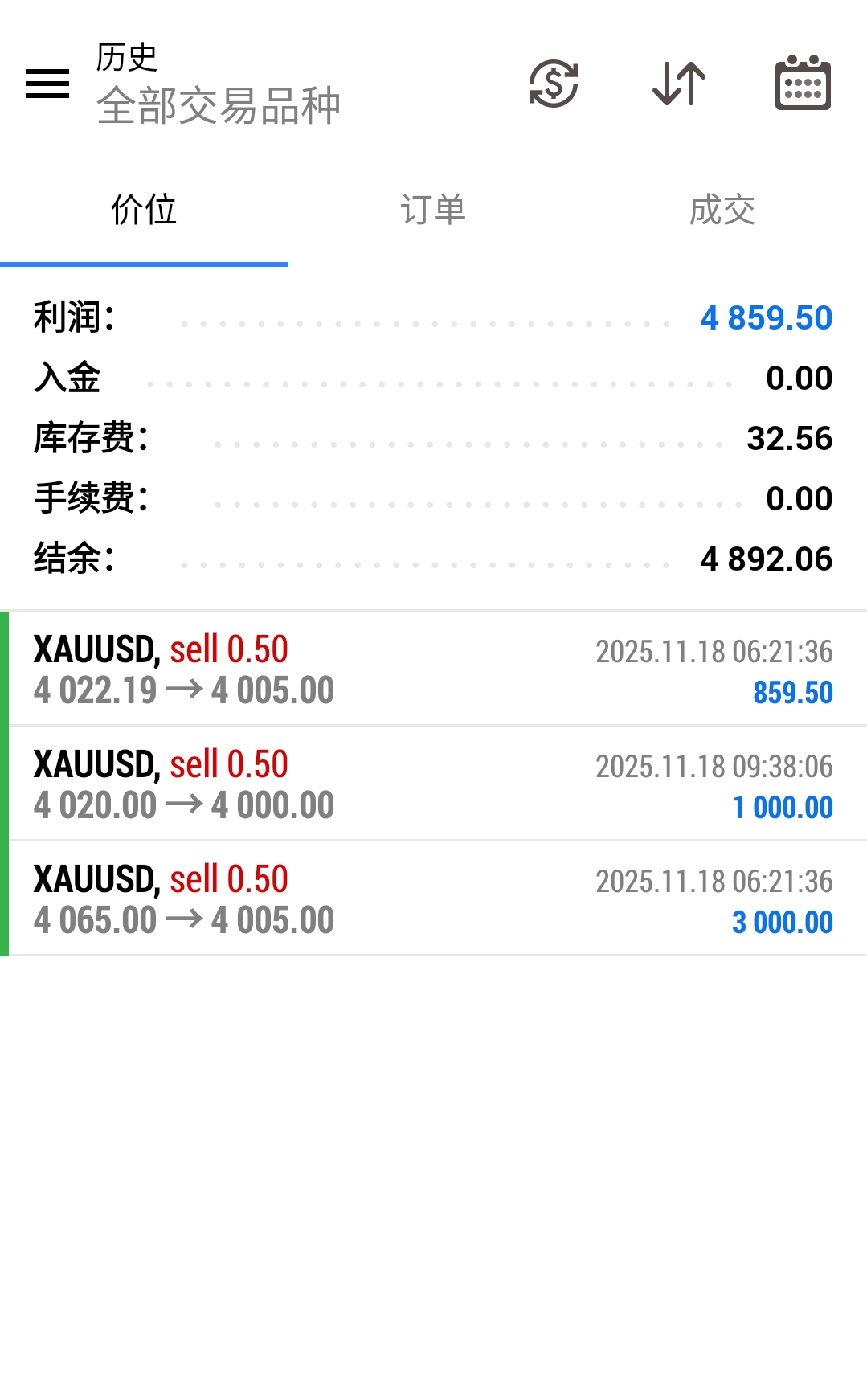This screenshot has width=867, height=1400.
Task: Expand XAUUSD sell with profit 3 000.00
Action: pos(434,899)
